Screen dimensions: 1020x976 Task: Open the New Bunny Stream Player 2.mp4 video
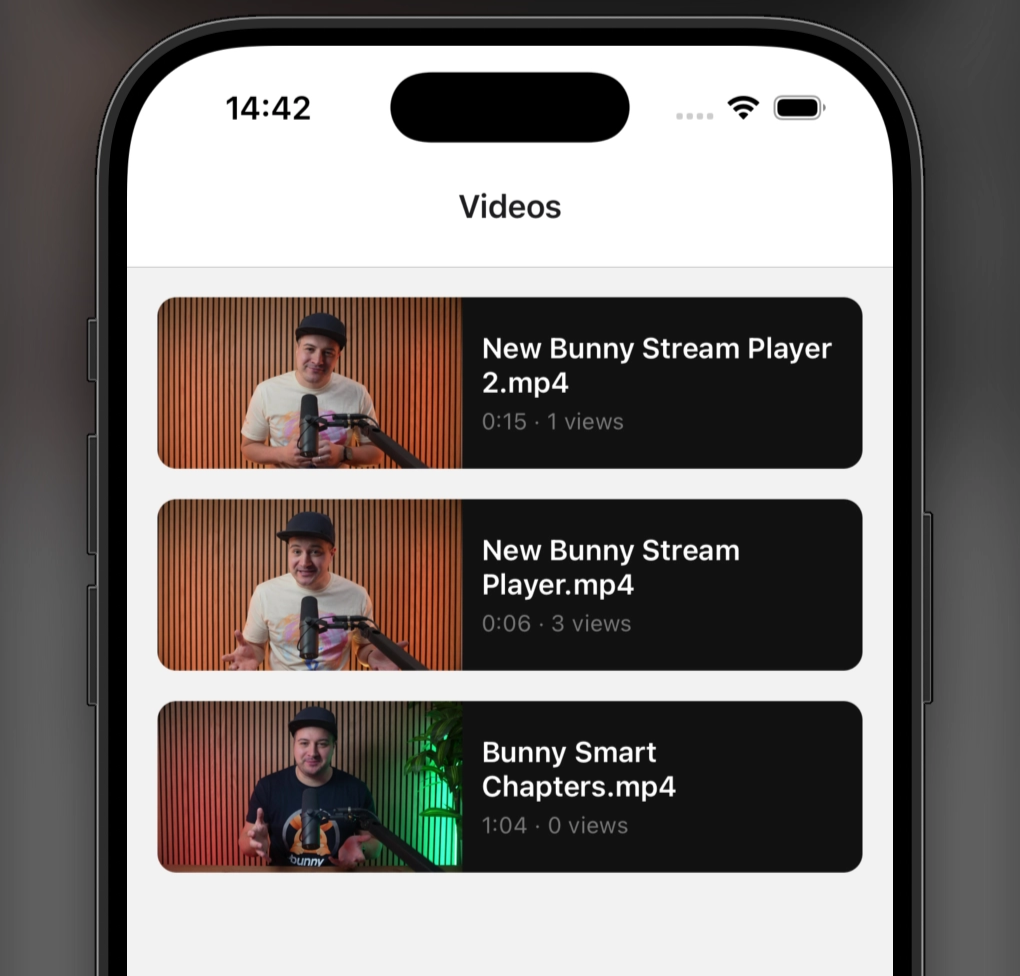[510, 383]
